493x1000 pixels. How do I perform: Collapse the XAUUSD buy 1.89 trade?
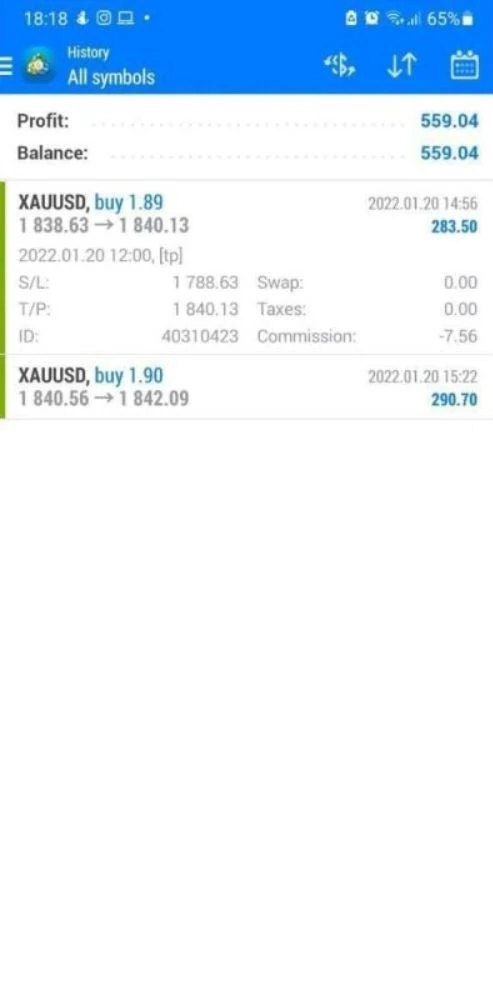point(246,267)
